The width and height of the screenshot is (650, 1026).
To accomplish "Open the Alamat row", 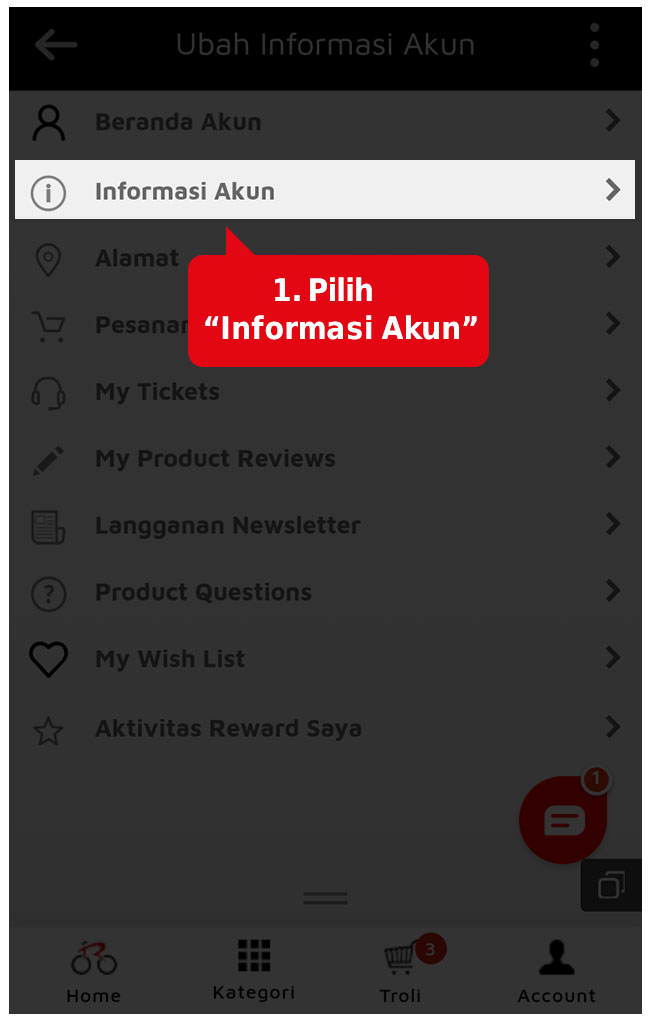I will 136,258.
